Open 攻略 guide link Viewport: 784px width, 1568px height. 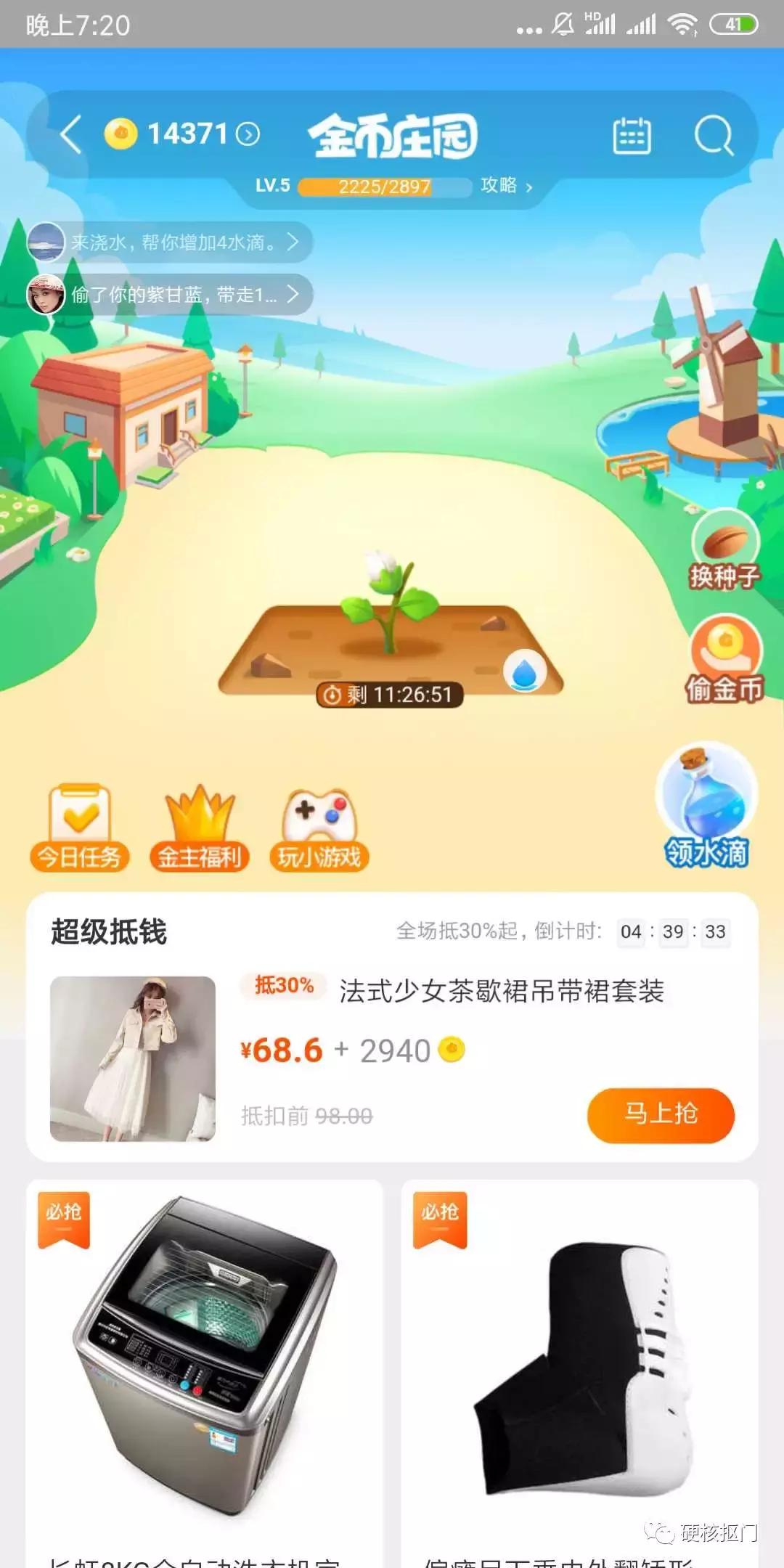[501, 186]
